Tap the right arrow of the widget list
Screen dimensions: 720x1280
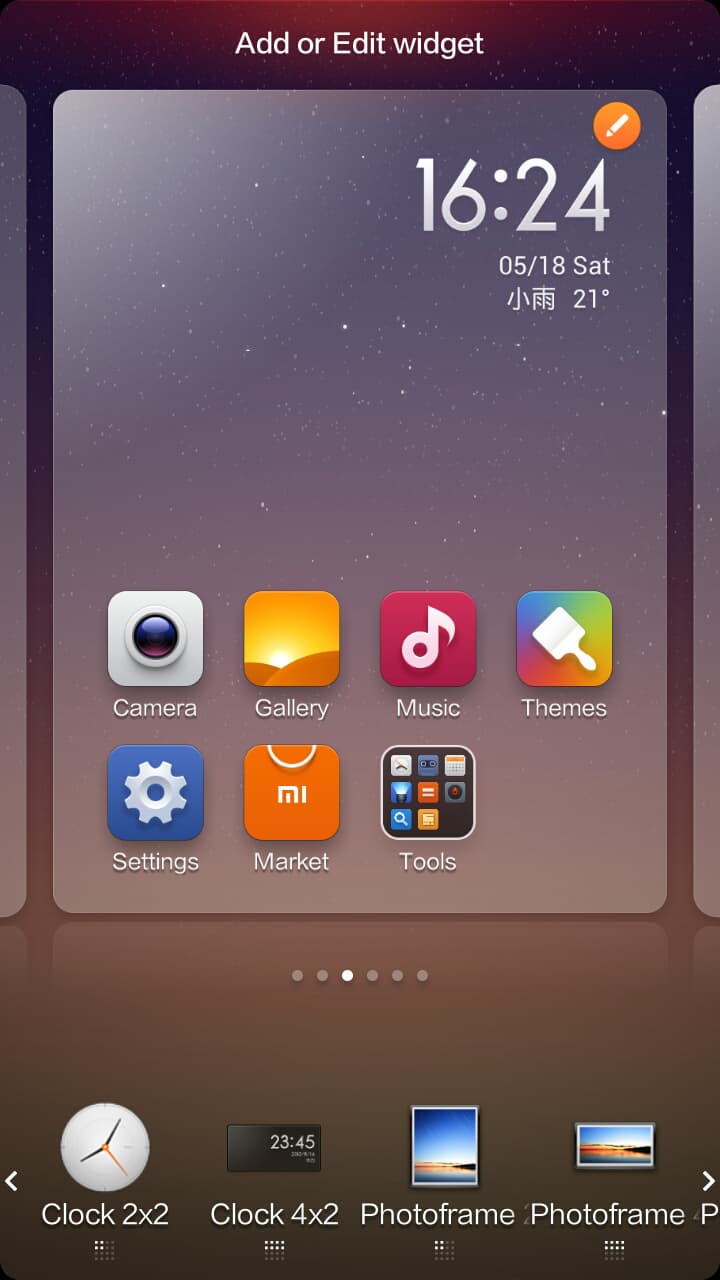(x=708, y=1181)
